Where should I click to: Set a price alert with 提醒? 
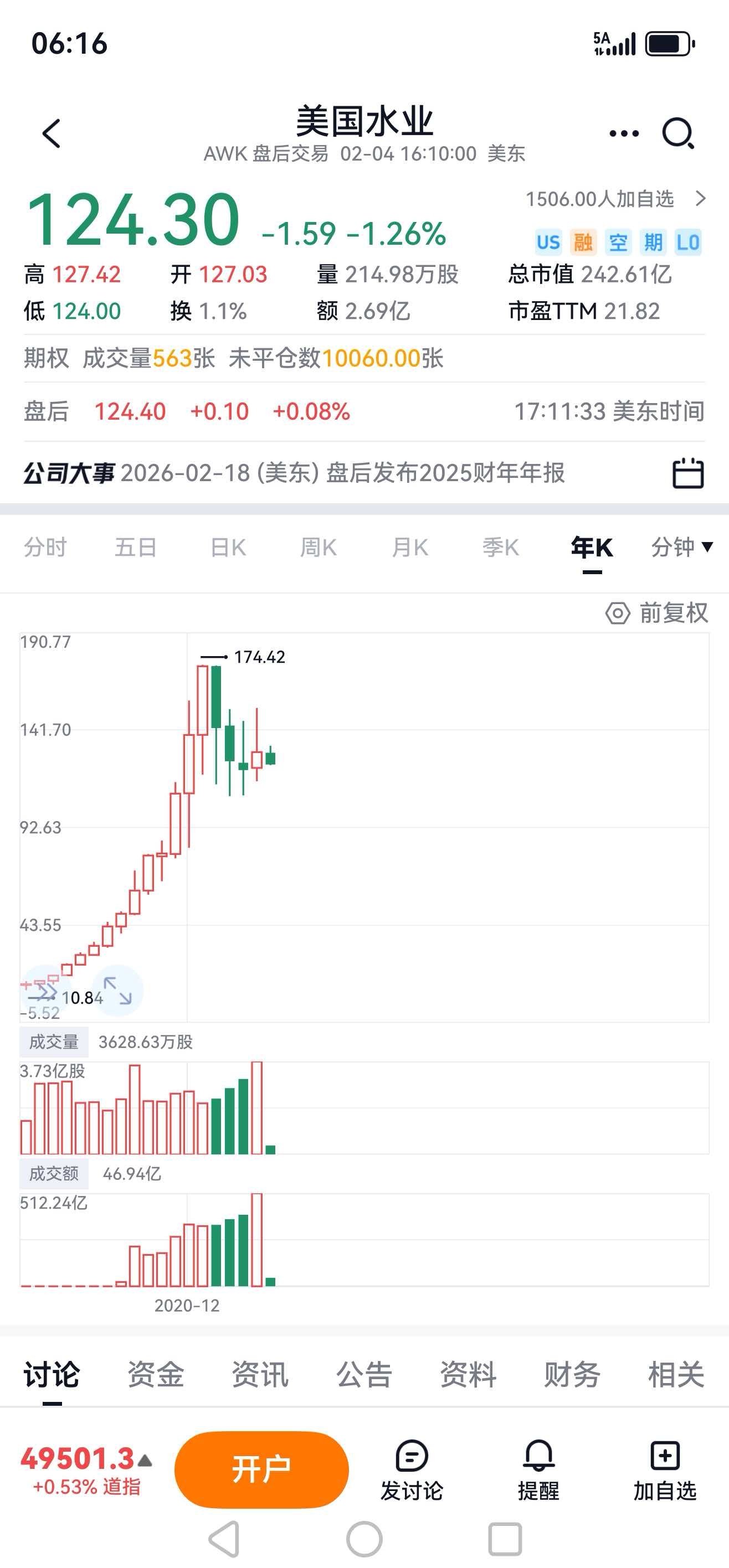click(x=538, y=1469)
